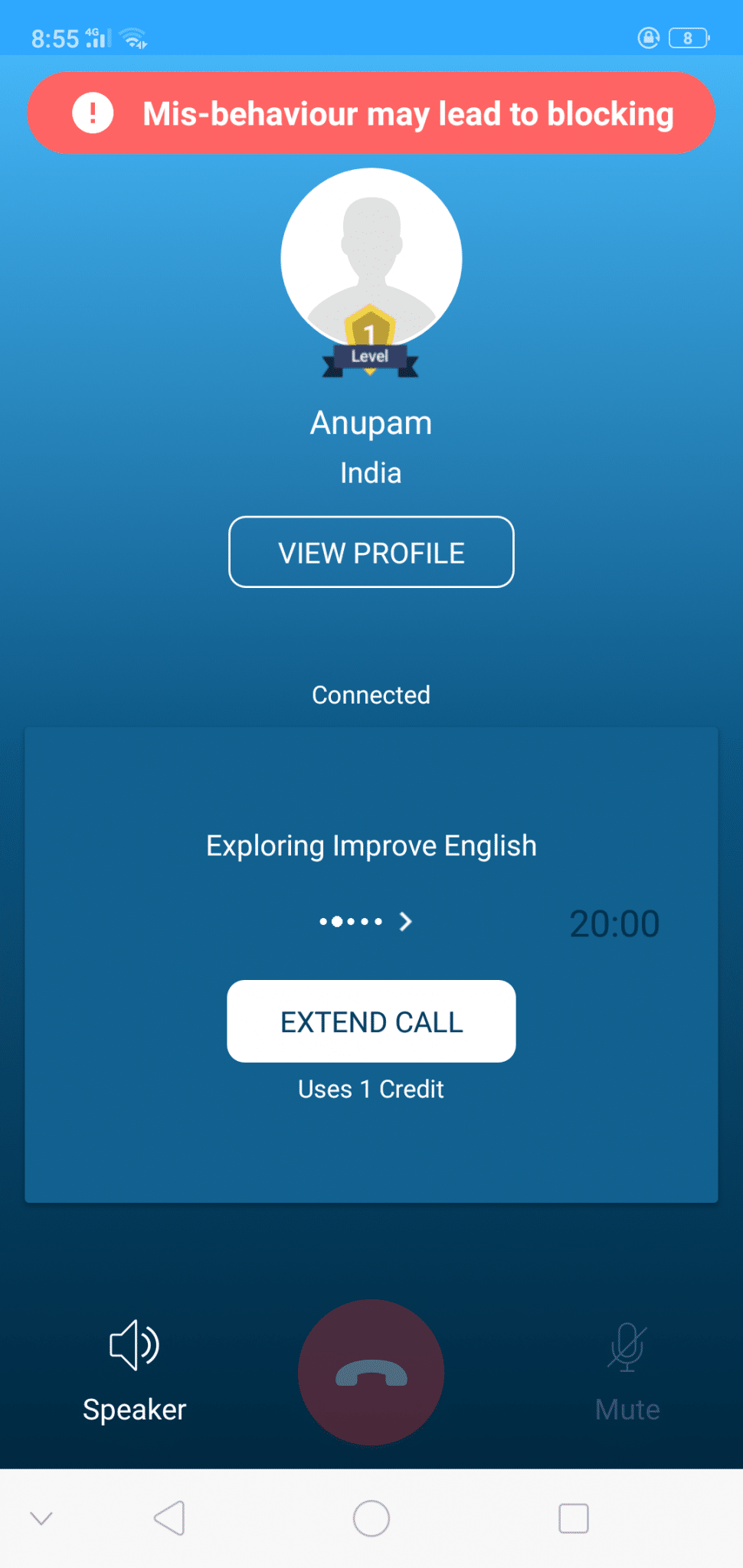Mute the microphone

627,1372
